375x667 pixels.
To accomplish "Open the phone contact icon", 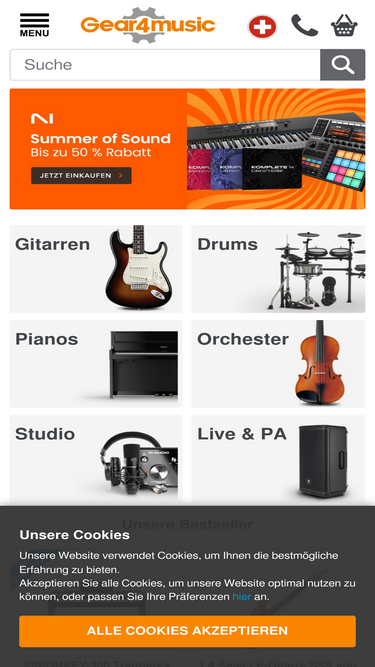I will pos(304,26).
